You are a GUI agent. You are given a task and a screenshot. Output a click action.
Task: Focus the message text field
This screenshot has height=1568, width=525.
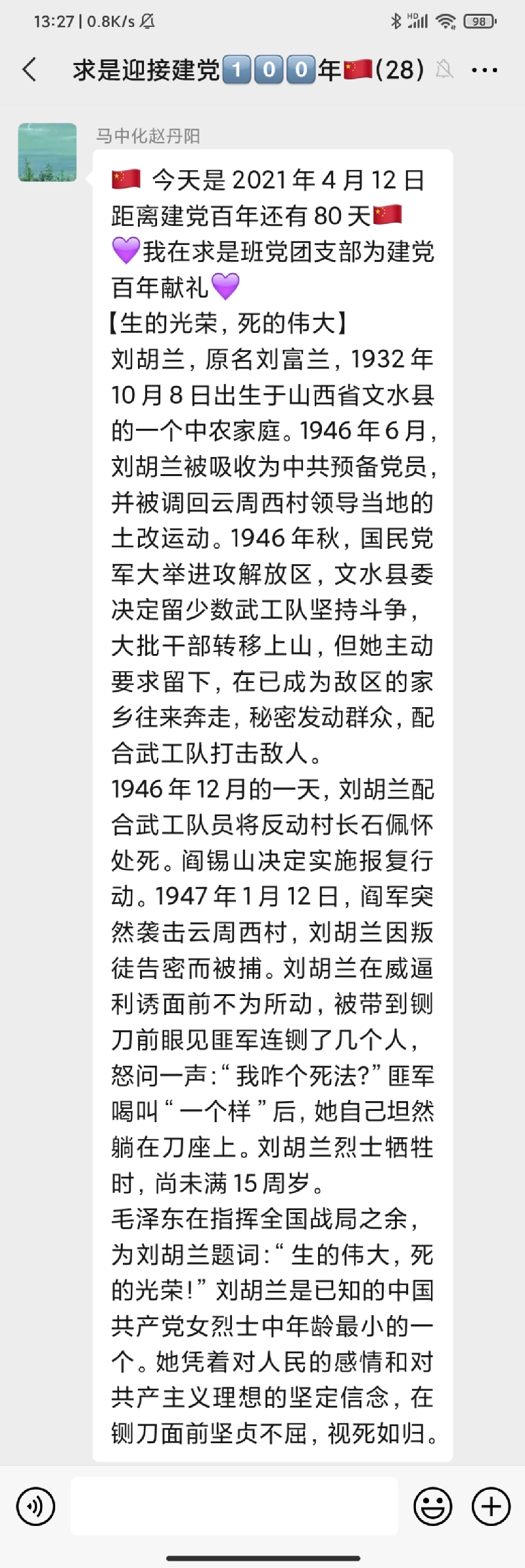click(234, 1506)
